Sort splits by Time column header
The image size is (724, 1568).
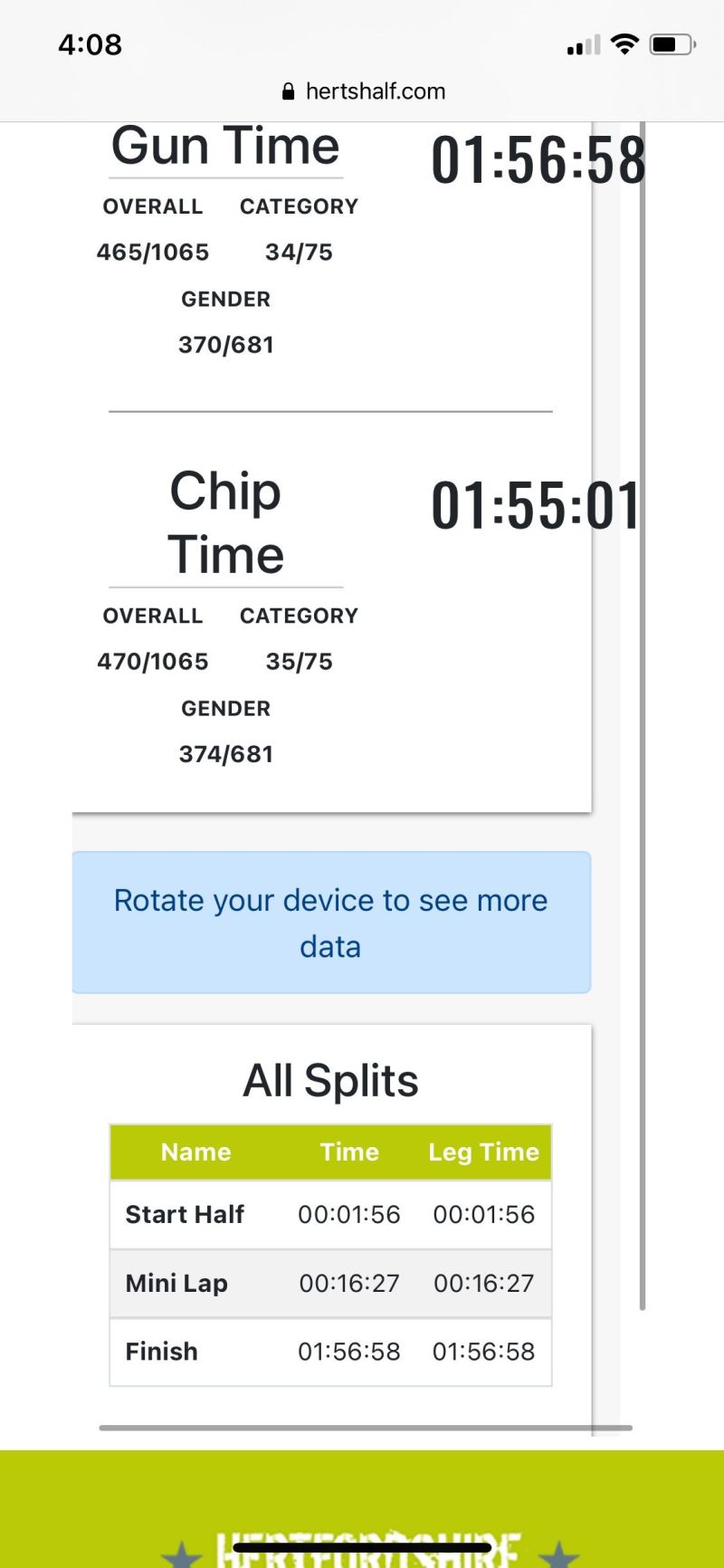click(349, 1152)
